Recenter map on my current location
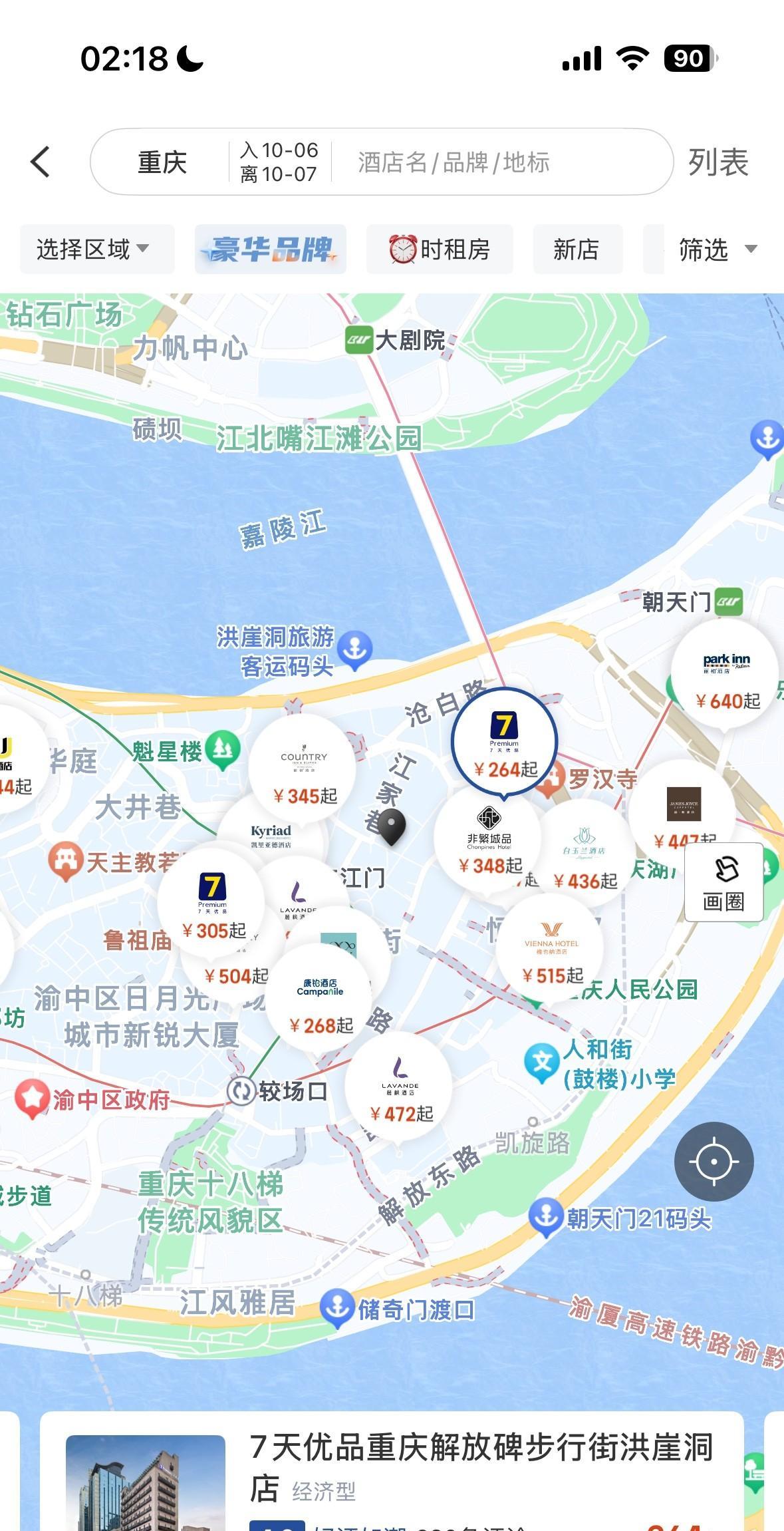The height and width of the screenshot is (1531, 784). 714,1161
